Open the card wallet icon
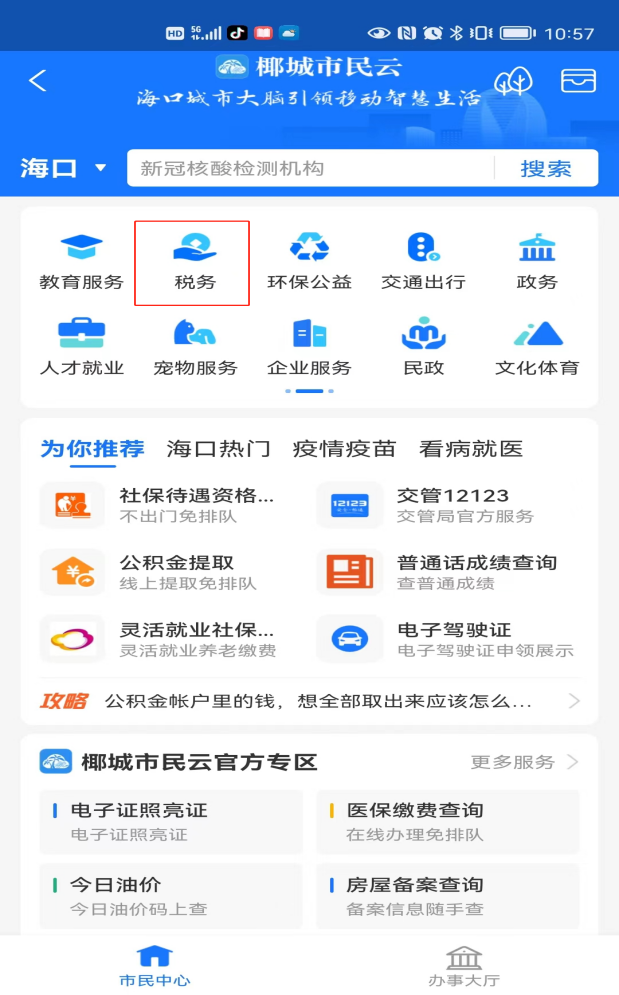The width and height of the screenshot is (619, 995). [578, 81]
